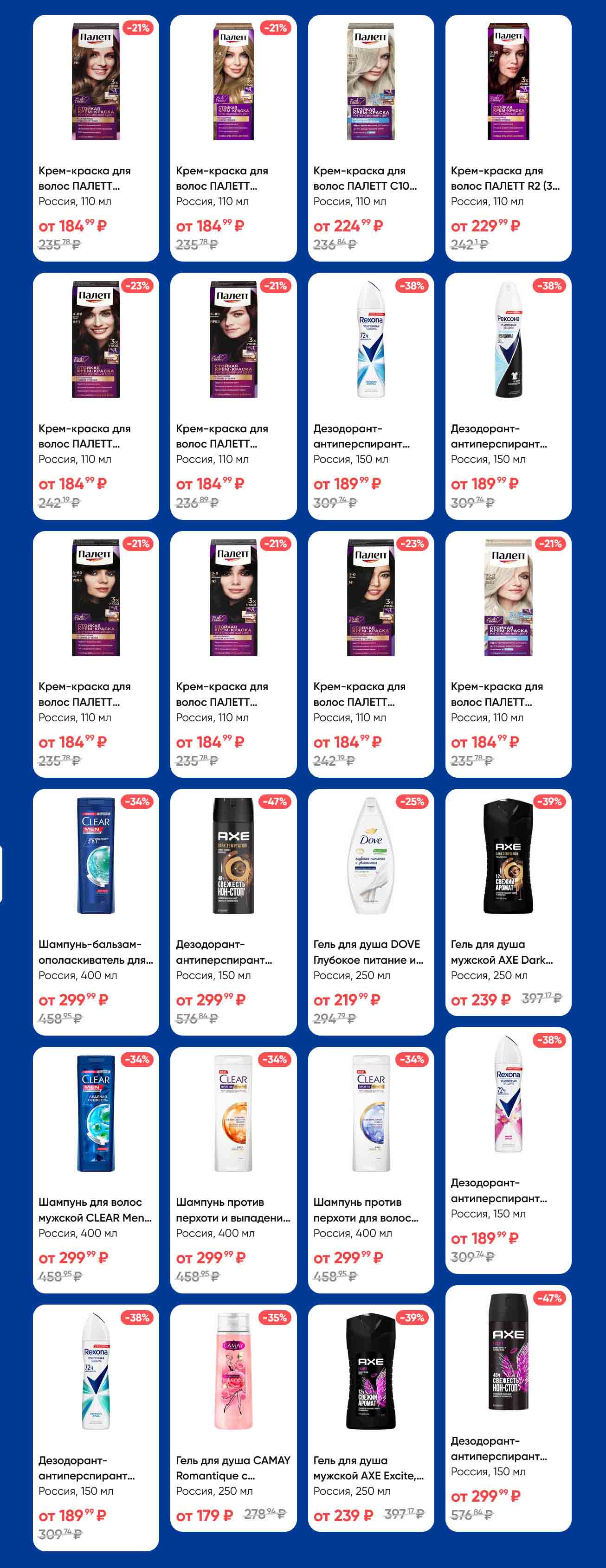This screenshot has width=606, height=1568.
Task: Open the ПАЛЕТТ C10 hair dye card
Action: 370,138
